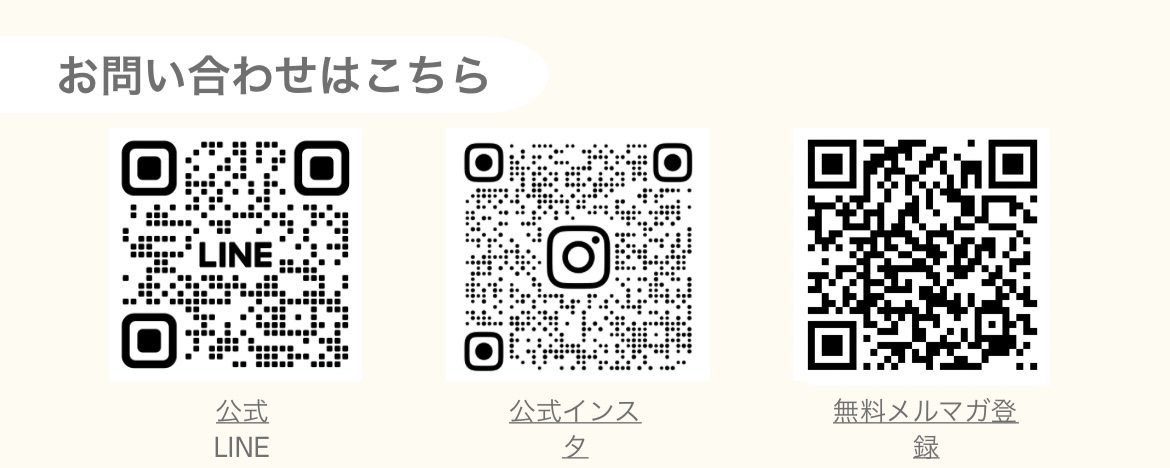Open the 公式LINE link
1170x468 pixels.
click(242, 412)
